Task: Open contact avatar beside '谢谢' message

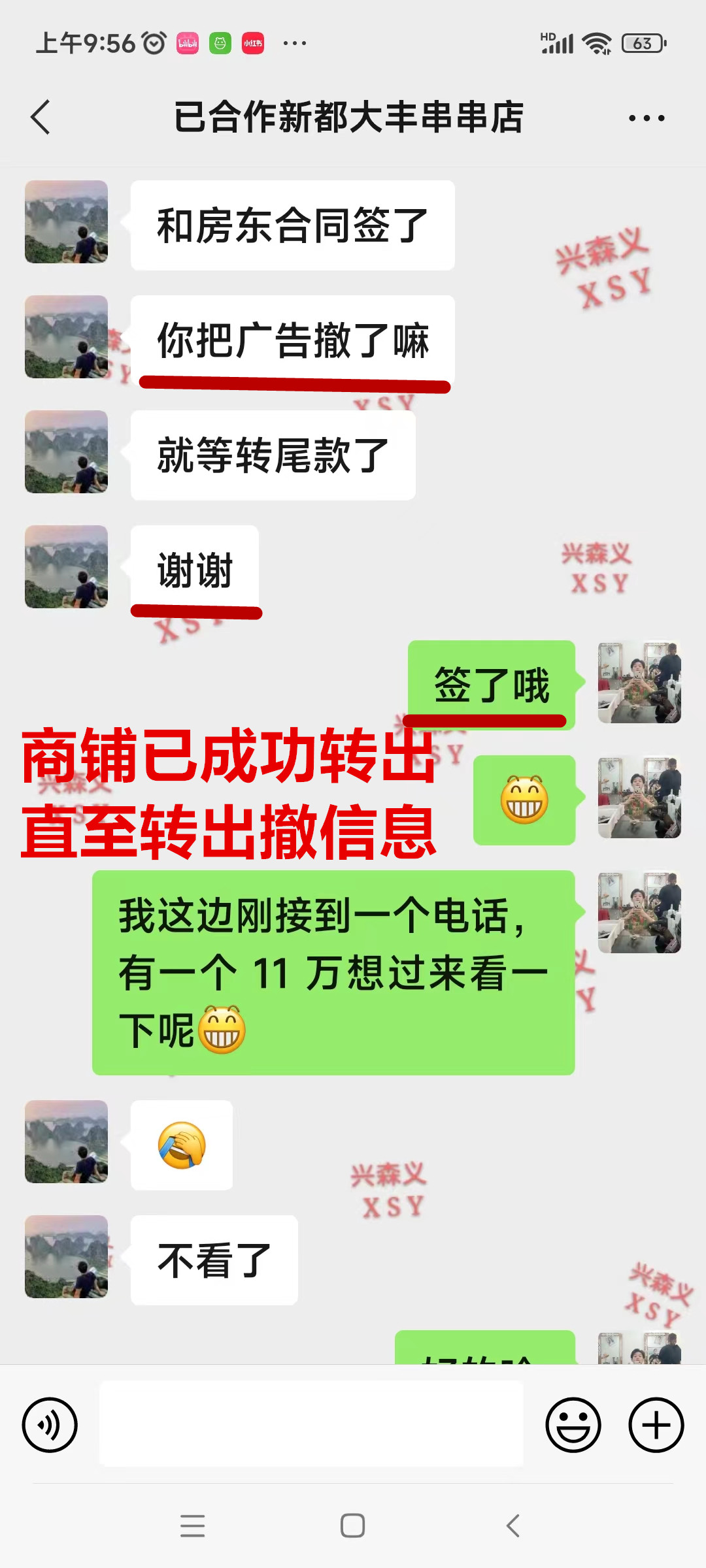Action: pos(66,567)
